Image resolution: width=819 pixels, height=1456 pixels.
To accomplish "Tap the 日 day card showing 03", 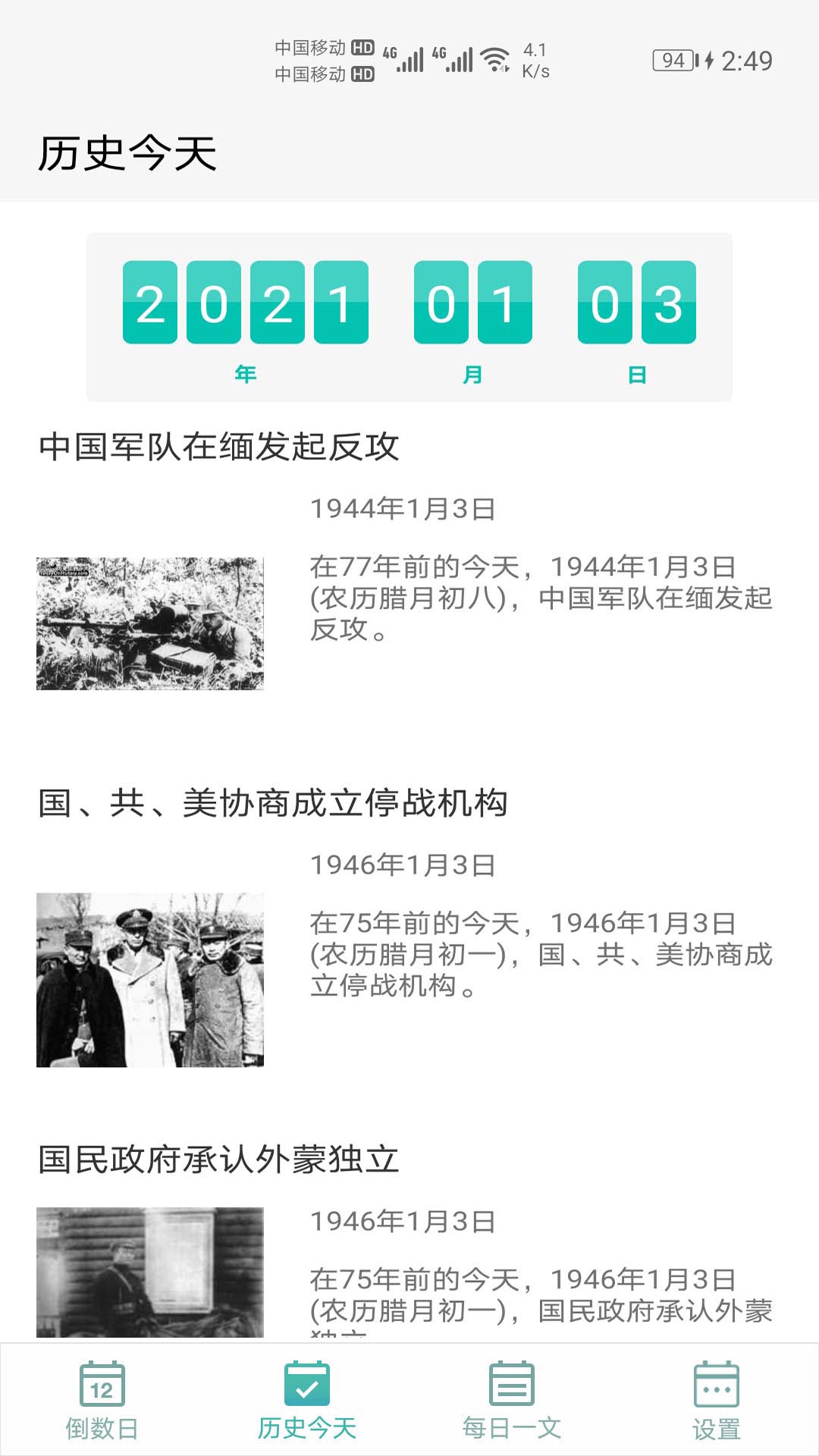I will 637,303.
